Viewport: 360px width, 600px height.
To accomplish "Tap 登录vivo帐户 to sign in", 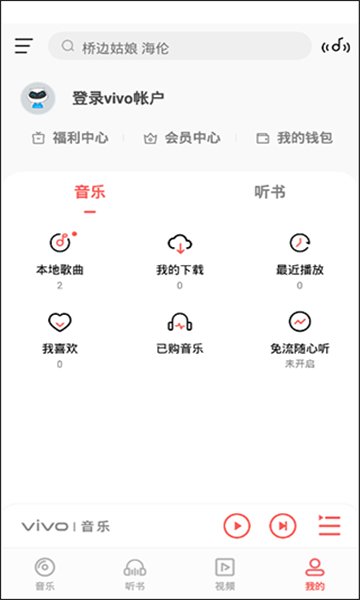I will point(118,98).
